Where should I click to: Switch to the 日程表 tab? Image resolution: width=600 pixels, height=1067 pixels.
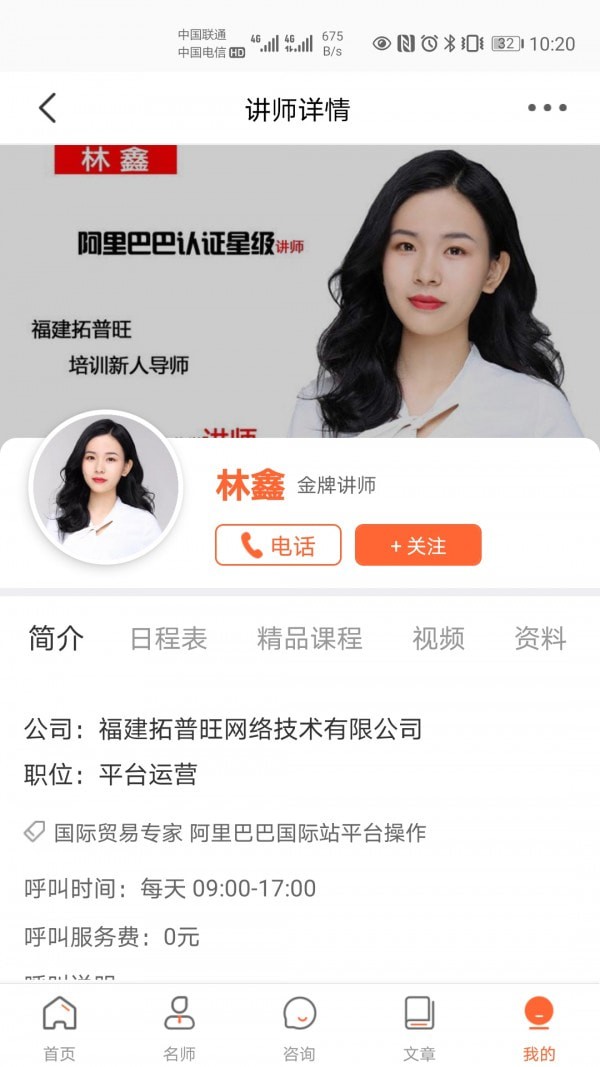pos(168,638)
